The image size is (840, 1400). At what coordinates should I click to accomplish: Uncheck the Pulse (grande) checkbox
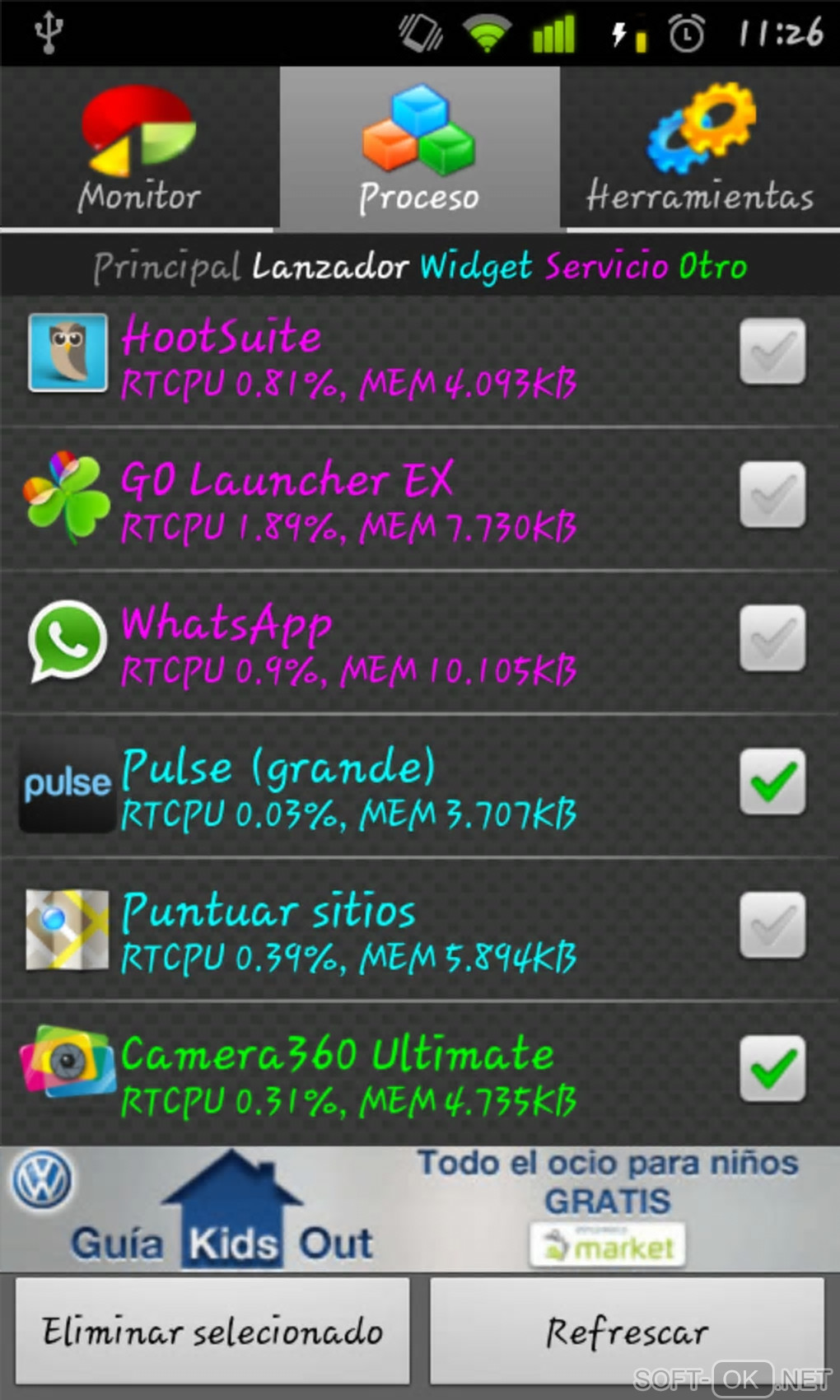[772, 782]
